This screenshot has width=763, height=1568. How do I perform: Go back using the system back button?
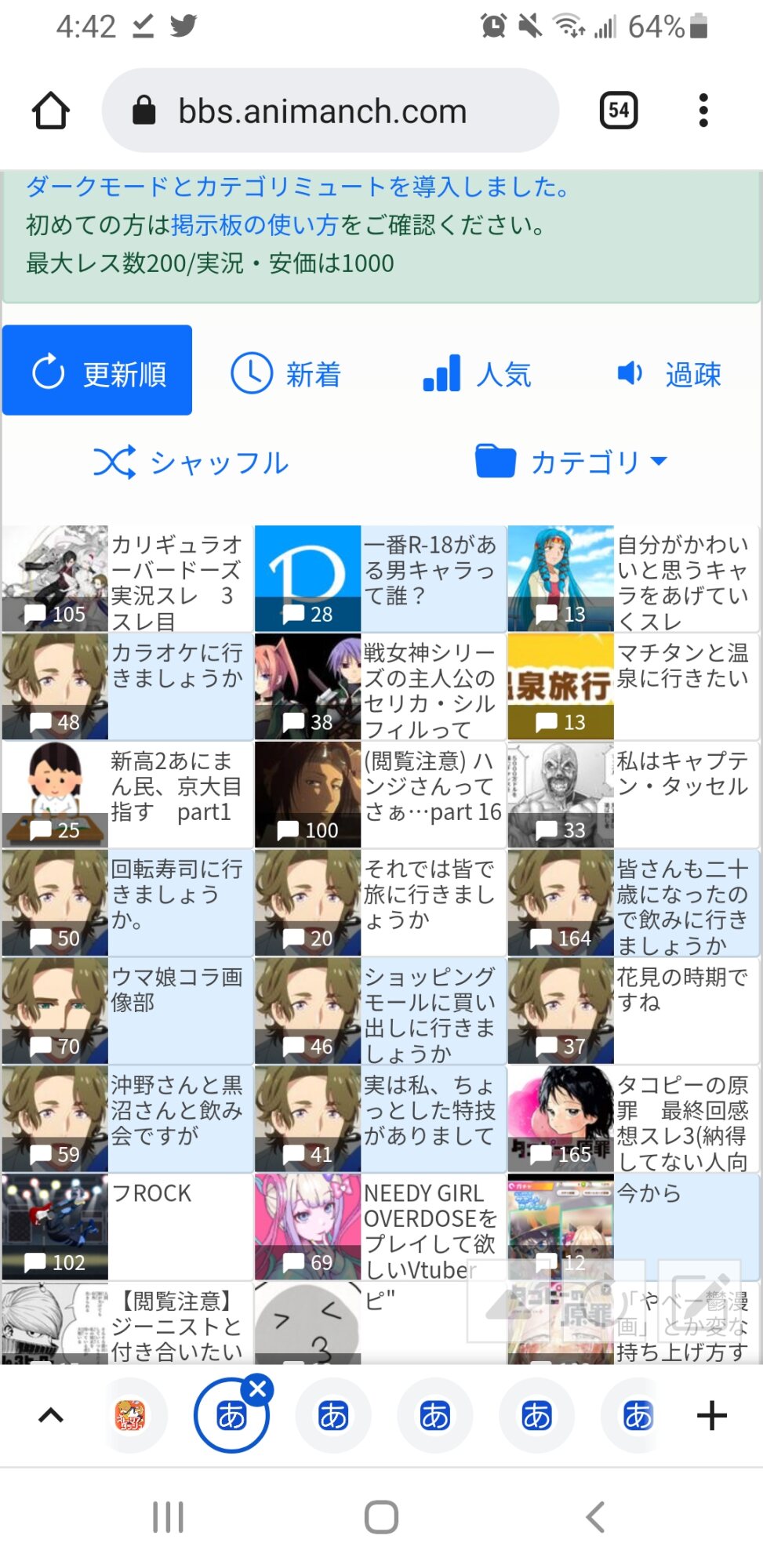coord(596,1517)
